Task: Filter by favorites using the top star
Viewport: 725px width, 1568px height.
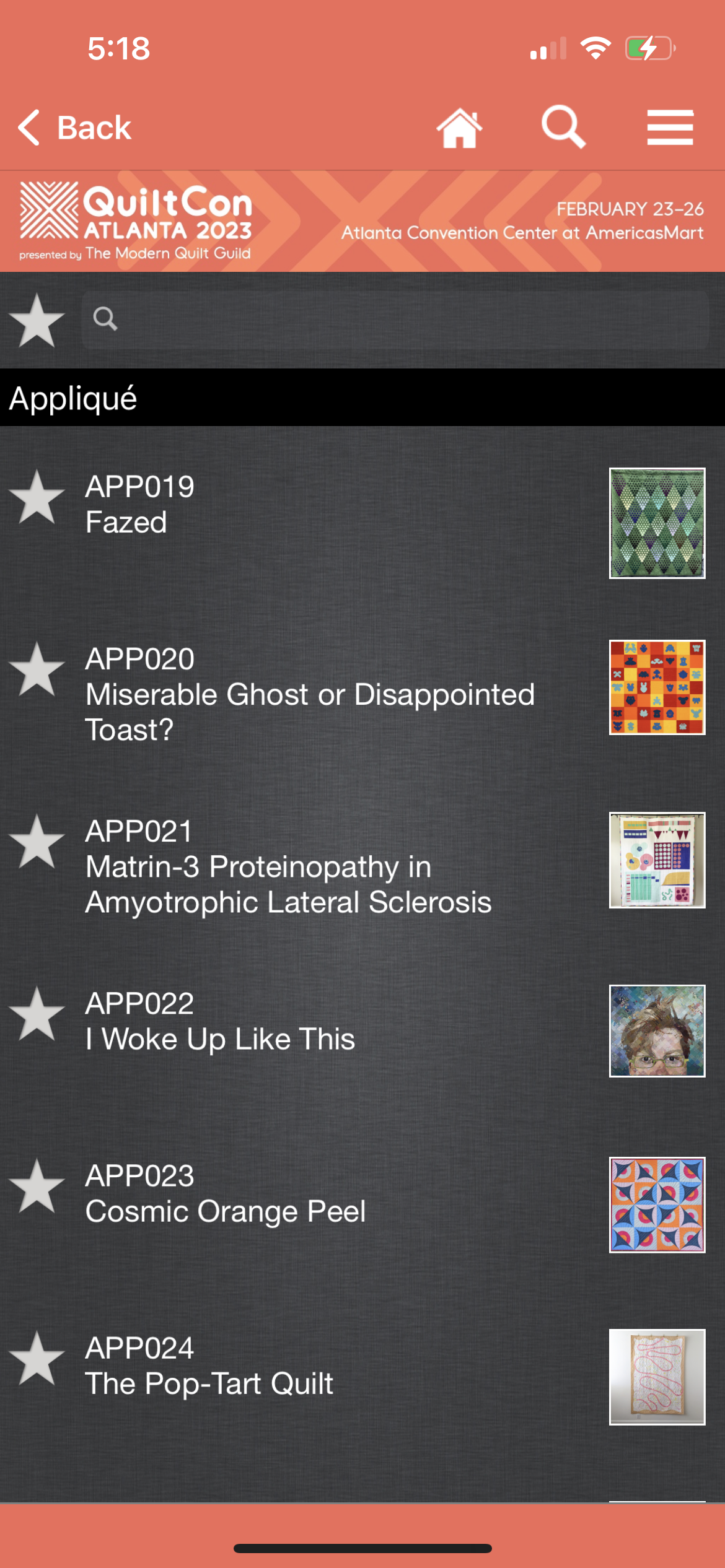Action: (37, 321)
